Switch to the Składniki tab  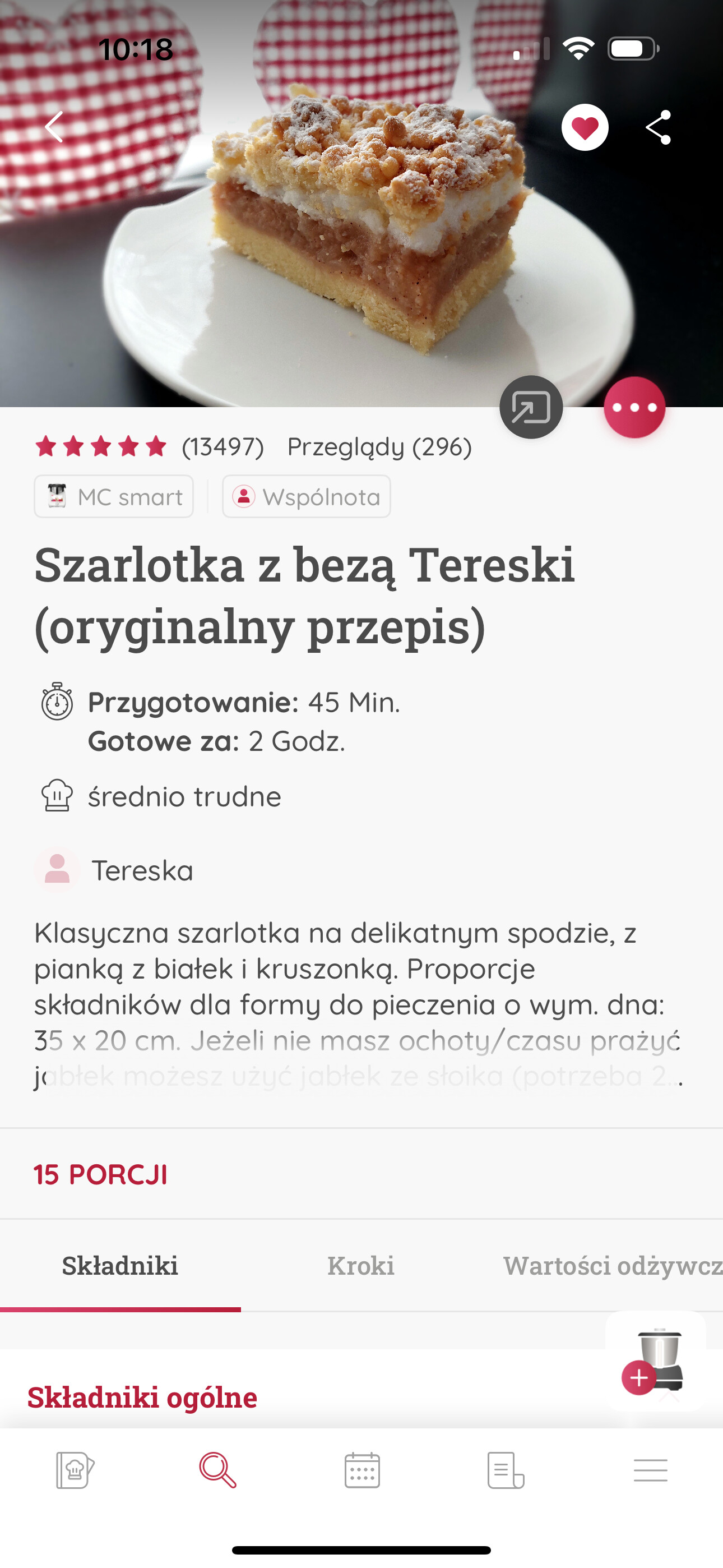coord(120,1266)
